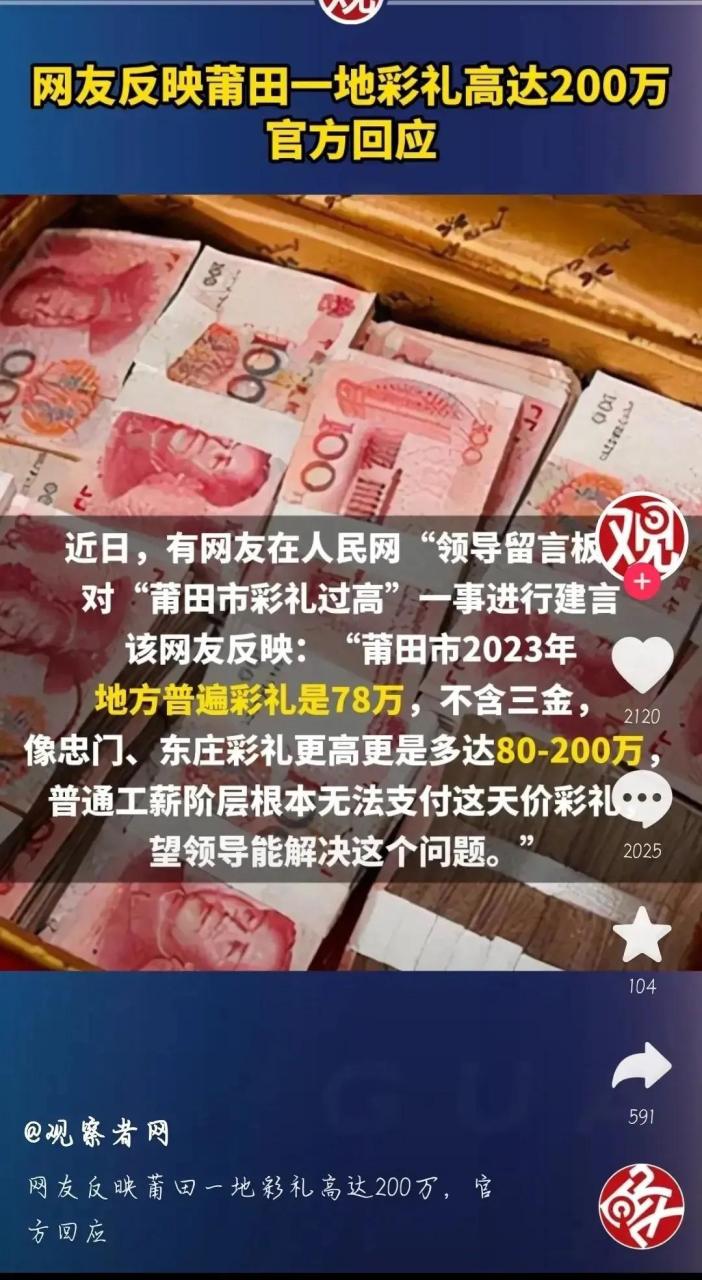The width and height of the screenshot is (702, 1280).
Task: Open the spinning sound disc
Action: 641,1207
